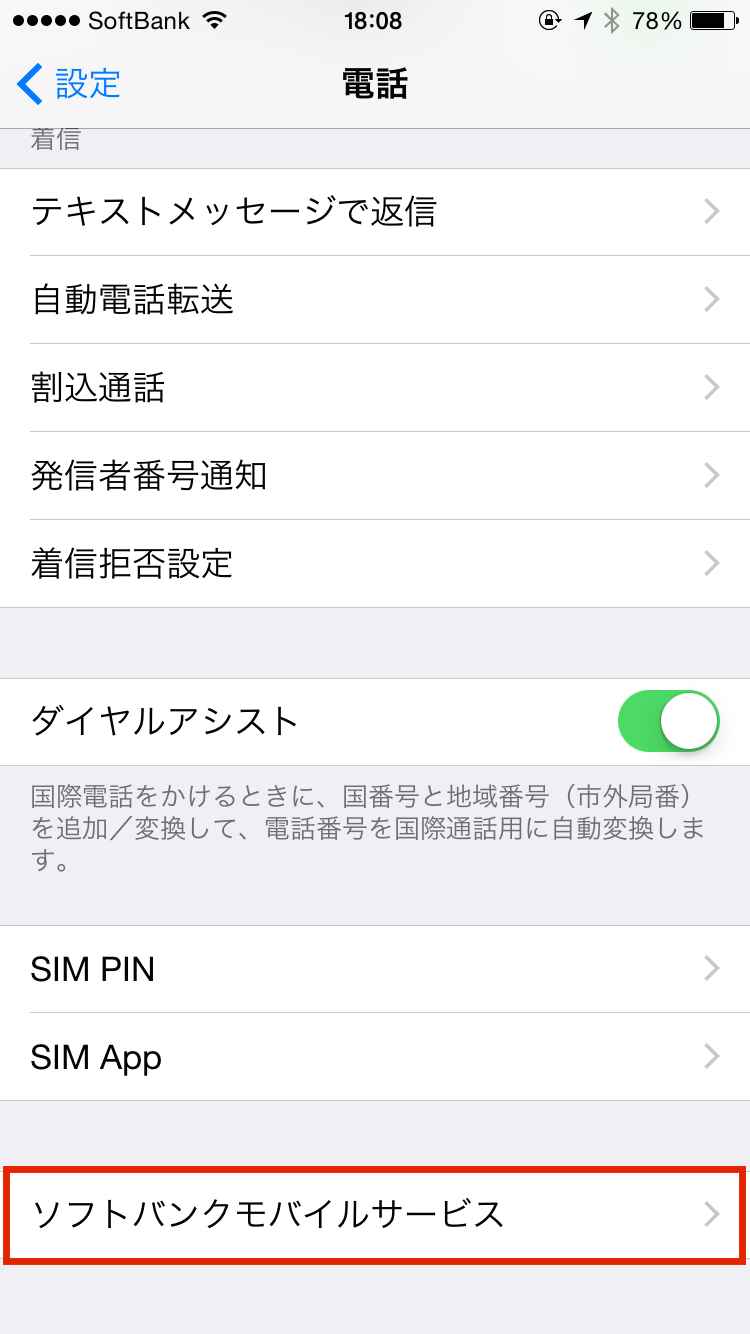The image size is (750, 1334).
Task: Go back to 設定
Action: click(x=70, y=84)
